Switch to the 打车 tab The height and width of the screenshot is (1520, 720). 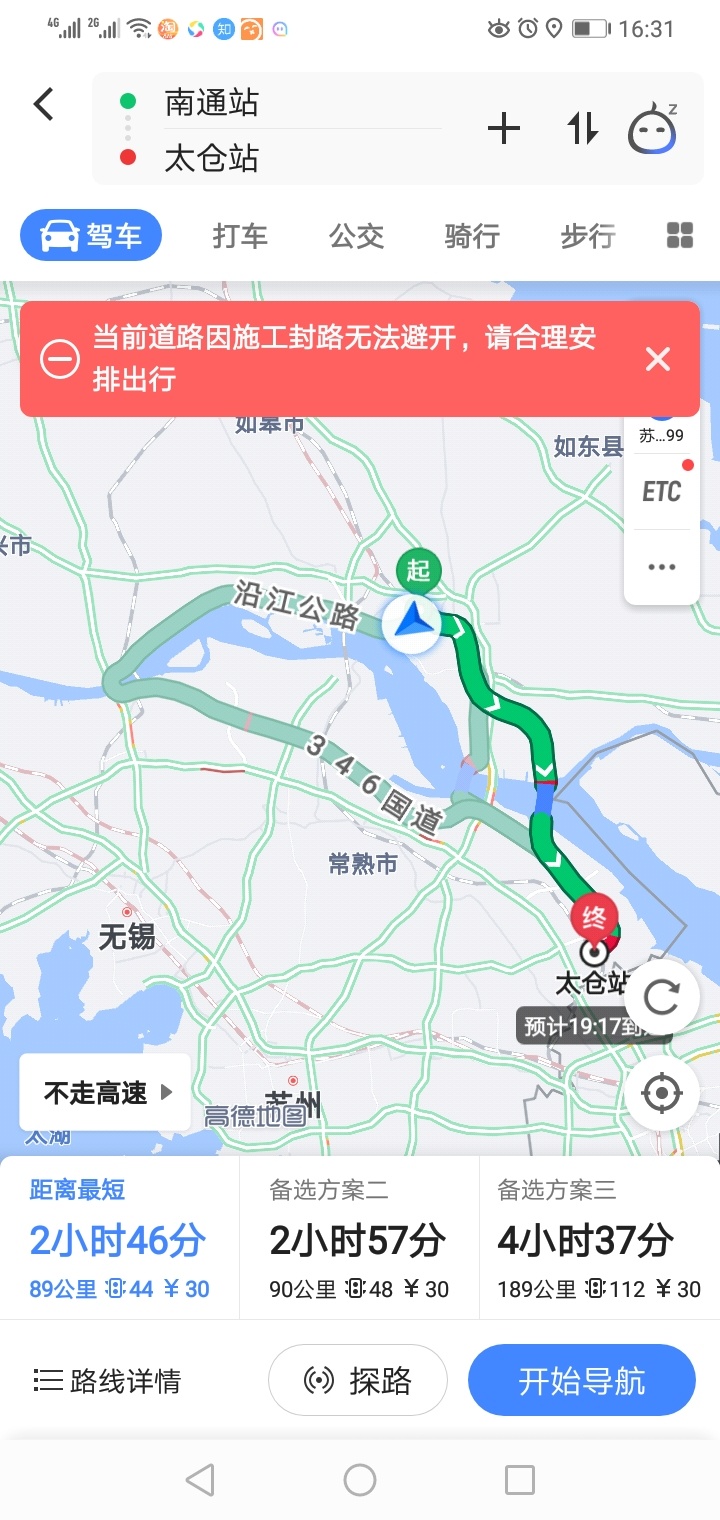pos(240,236)
